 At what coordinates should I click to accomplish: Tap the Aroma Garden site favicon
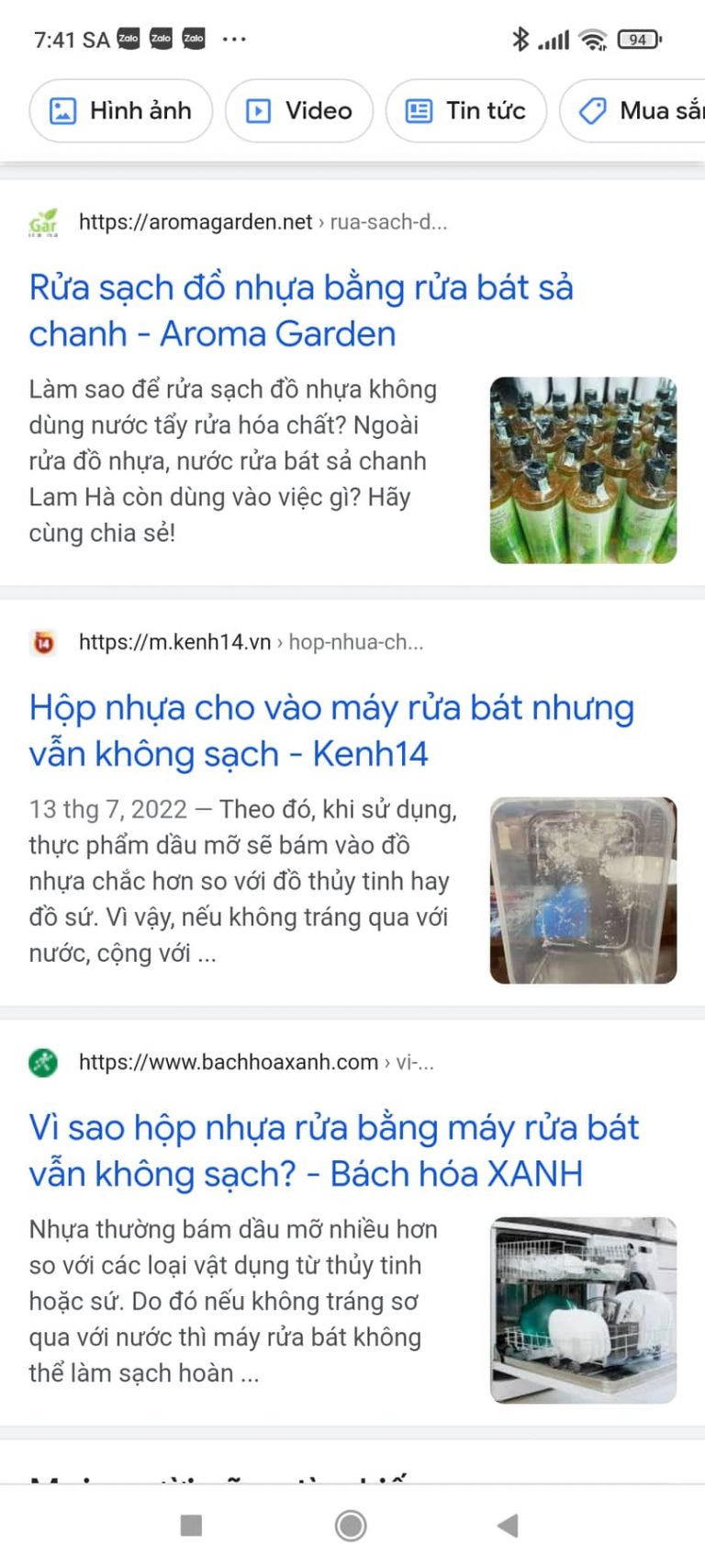click(x=42, y=221)
